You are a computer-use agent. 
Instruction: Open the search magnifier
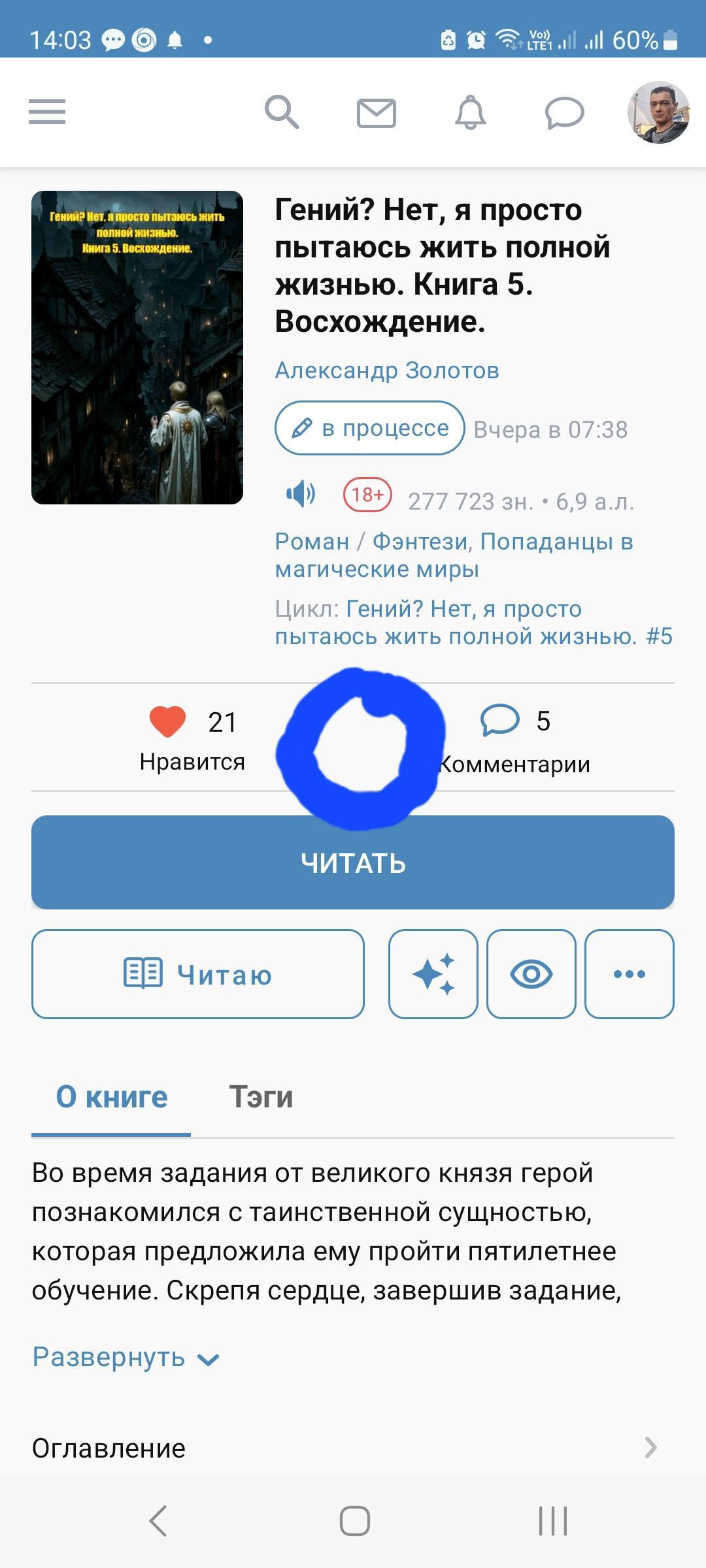coord(282,112)
